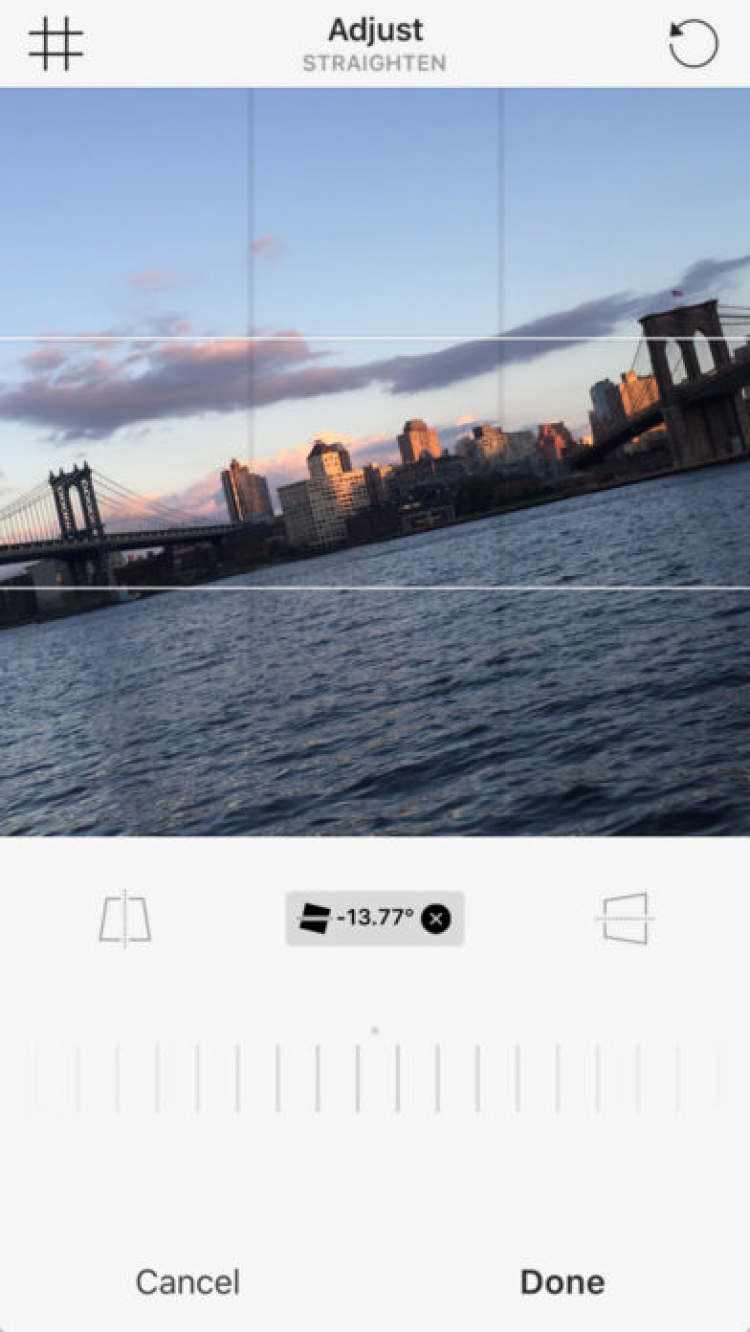Toggle the grid overlay icon
Image resolution: width=750 pixels, height=1332 pixels.
point(56,44)
